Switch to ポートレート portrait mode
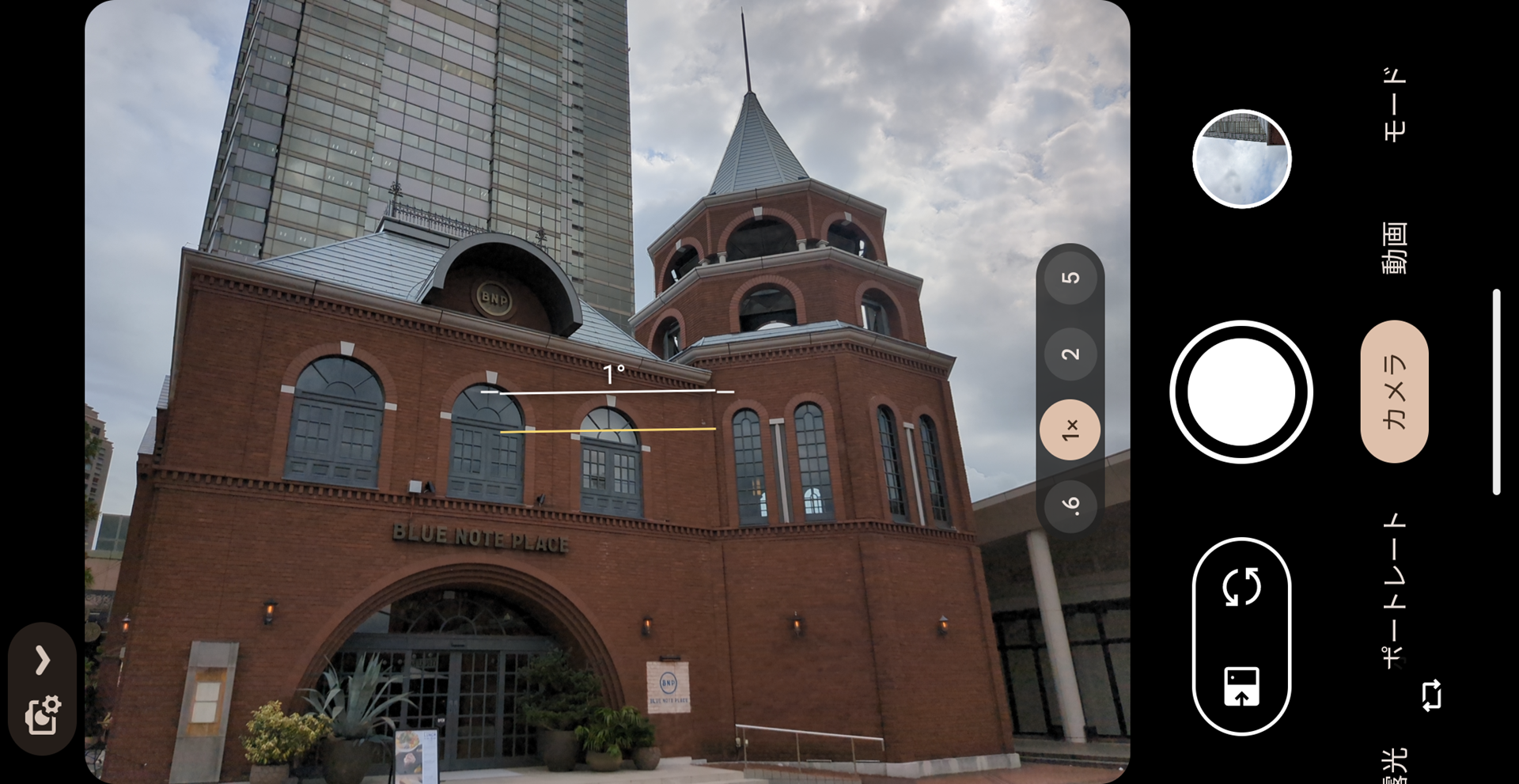 (x=1394, y=591)
